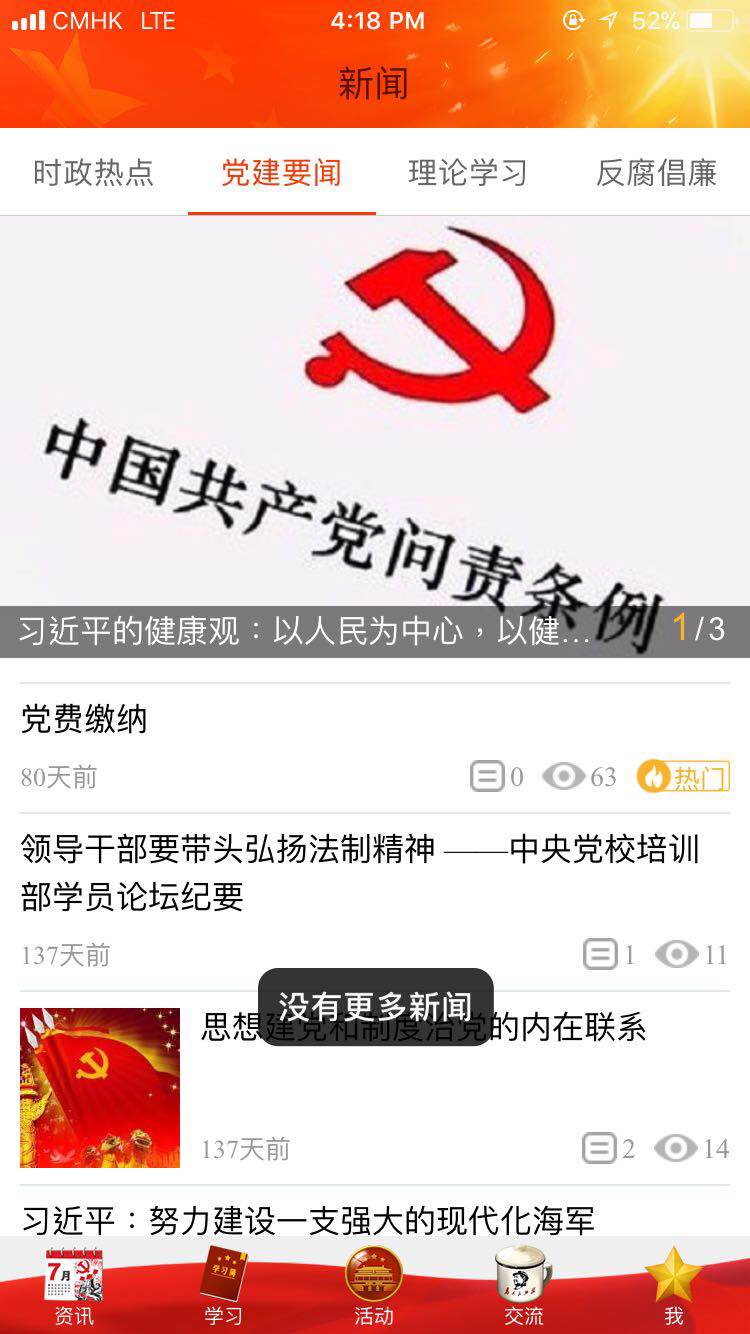Switch to the 交流 bottom tab
750x1334 pixels.
click(523, 1288)
